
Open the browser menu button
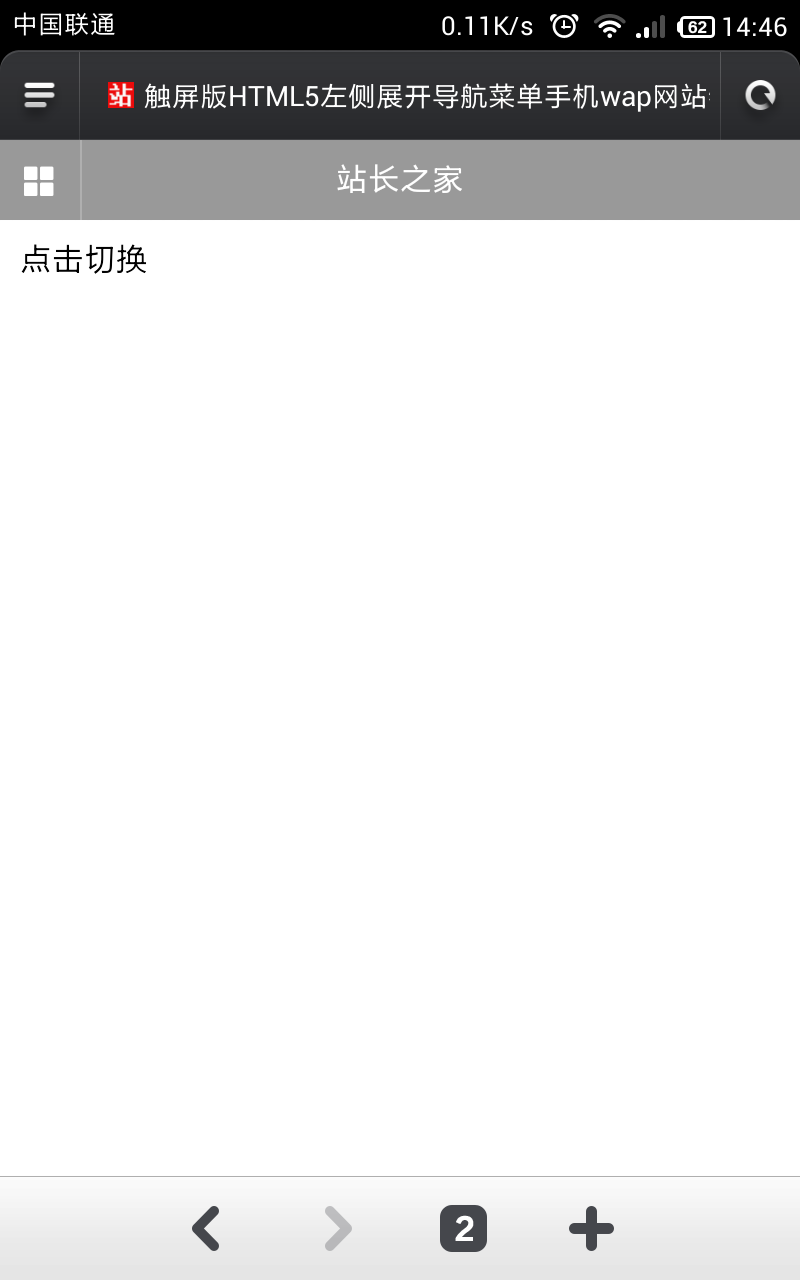pos(39,95)
